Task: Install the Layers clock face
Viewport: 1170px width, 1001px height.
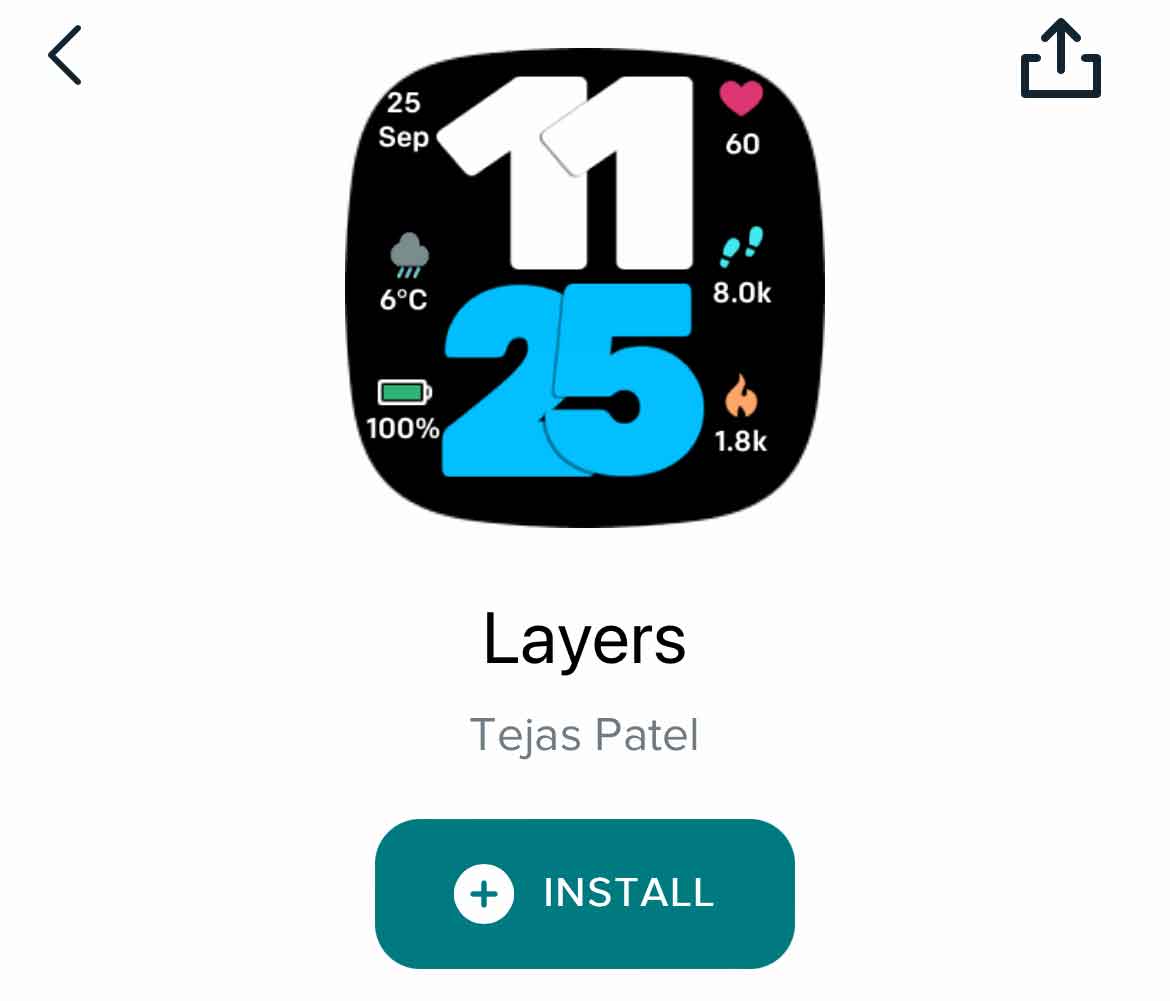Action: 585,893
